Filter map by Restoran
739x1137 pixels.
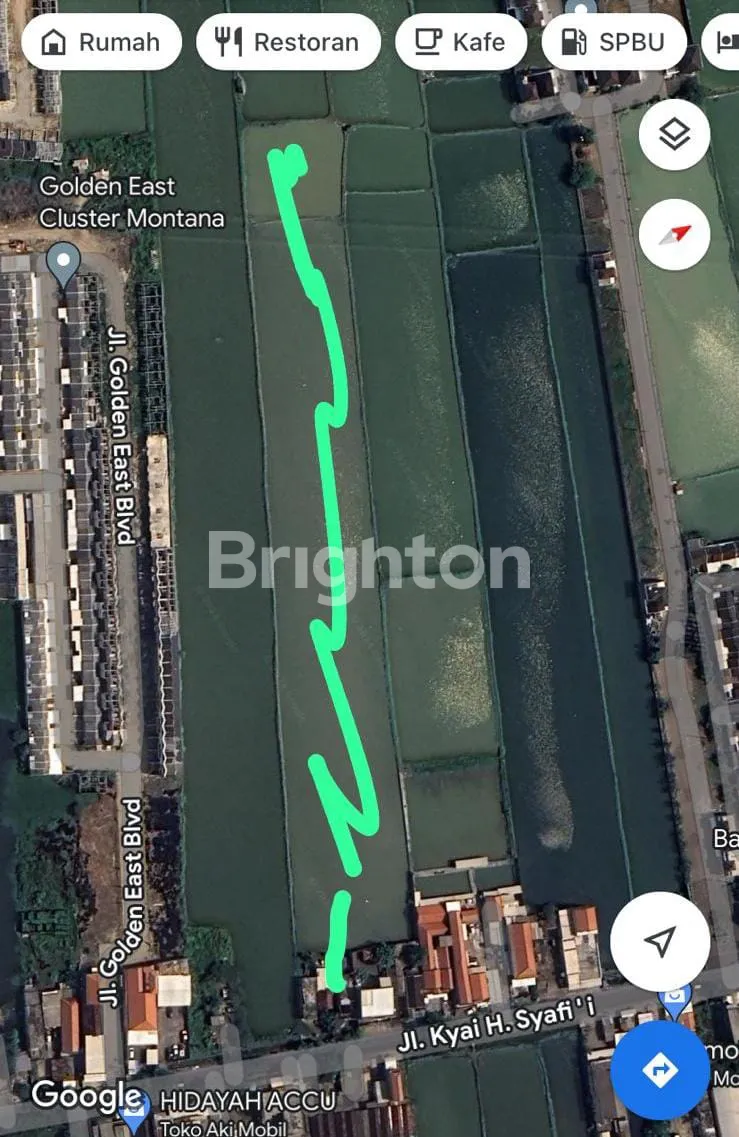[x=288, y=42]
